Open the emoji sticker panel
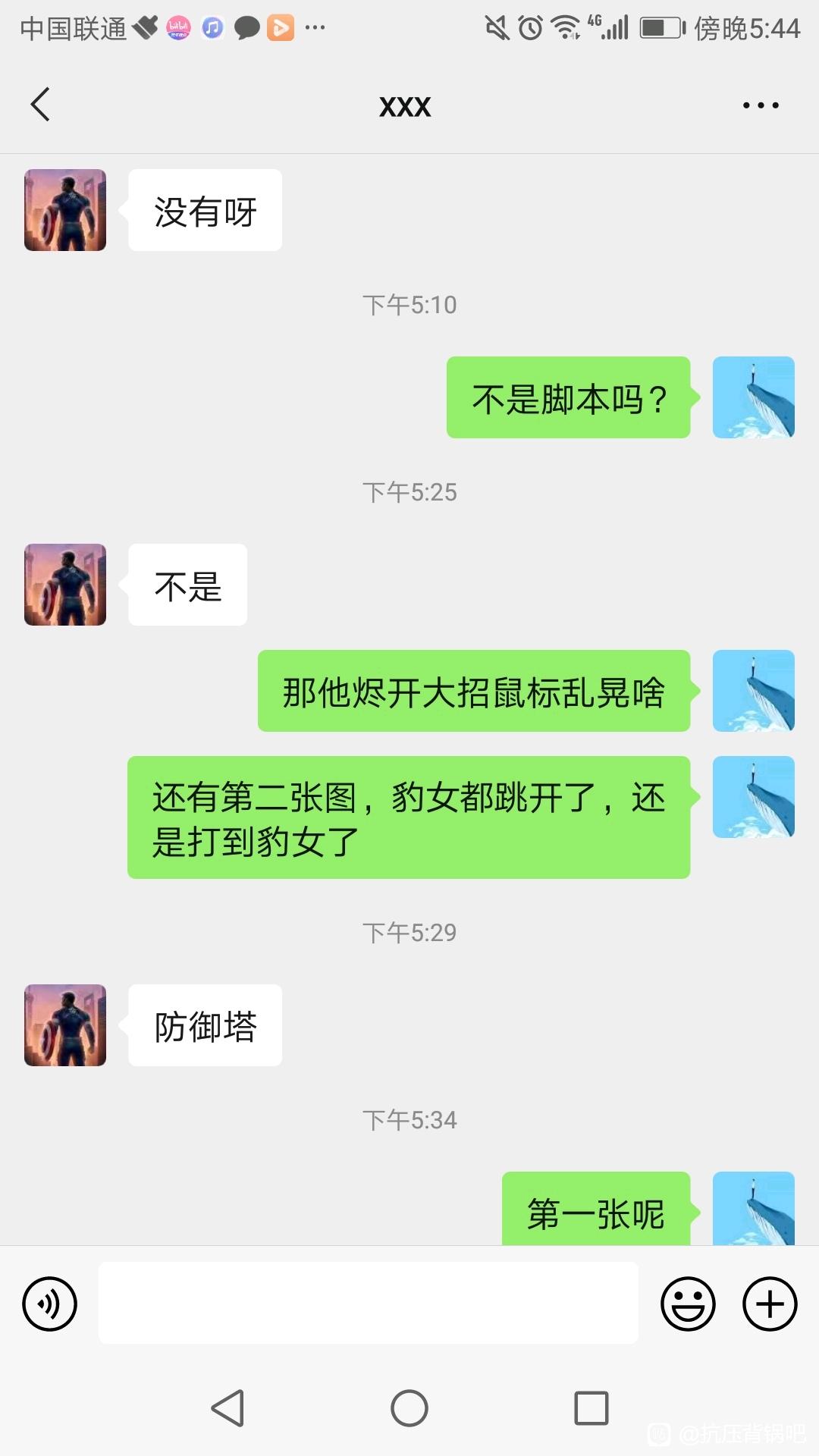Screen dimensions: 819x1456 coord(688,1304)
